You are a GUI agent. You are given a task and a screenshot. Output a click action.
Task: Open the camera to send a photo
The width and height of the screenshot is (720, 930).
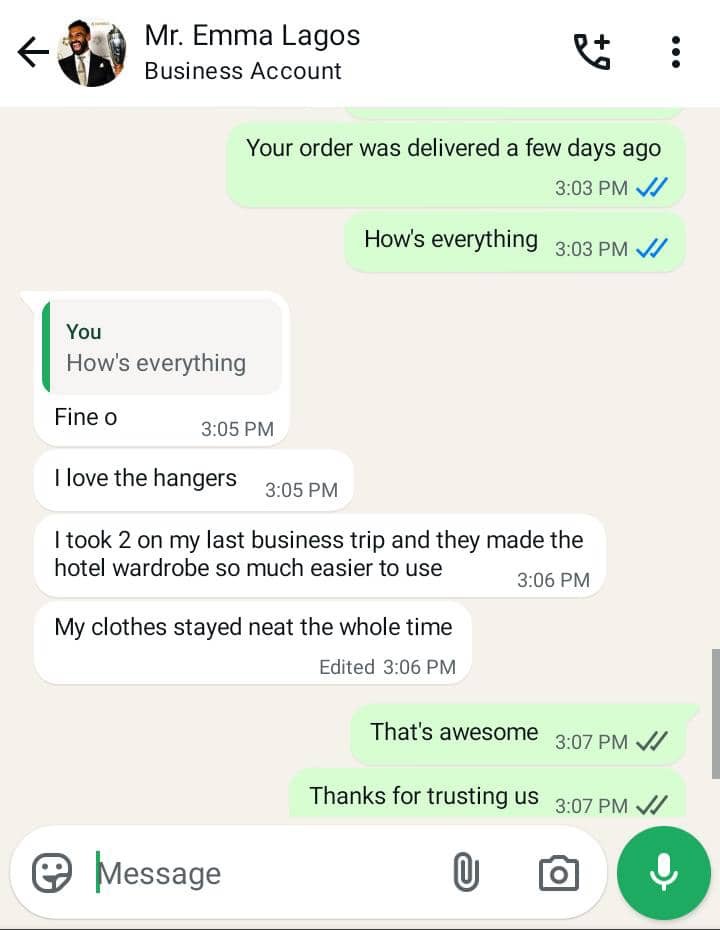pos(558,873)
